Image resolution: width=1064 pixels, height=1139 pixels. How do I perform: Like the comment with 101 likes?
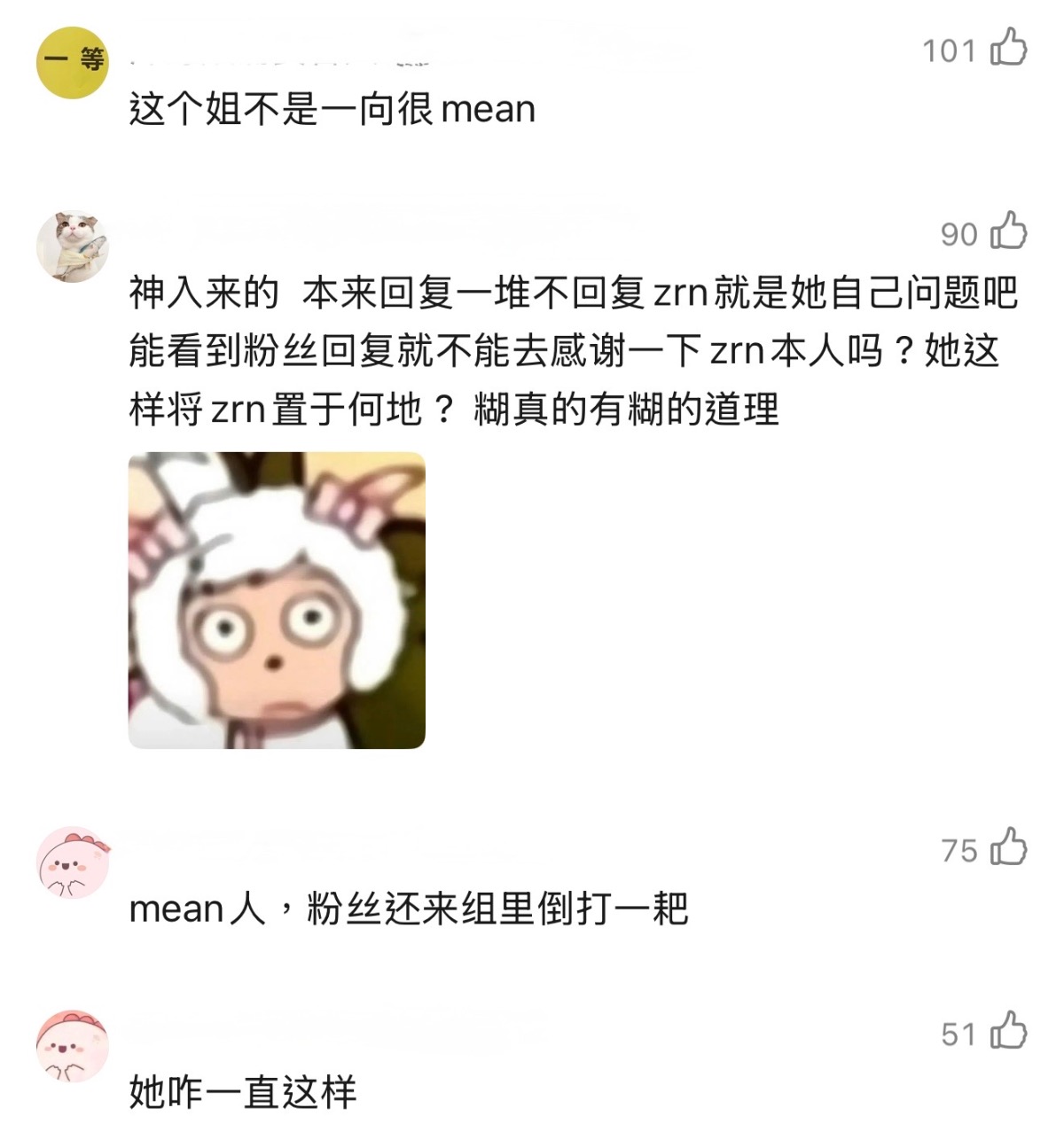1008,48
